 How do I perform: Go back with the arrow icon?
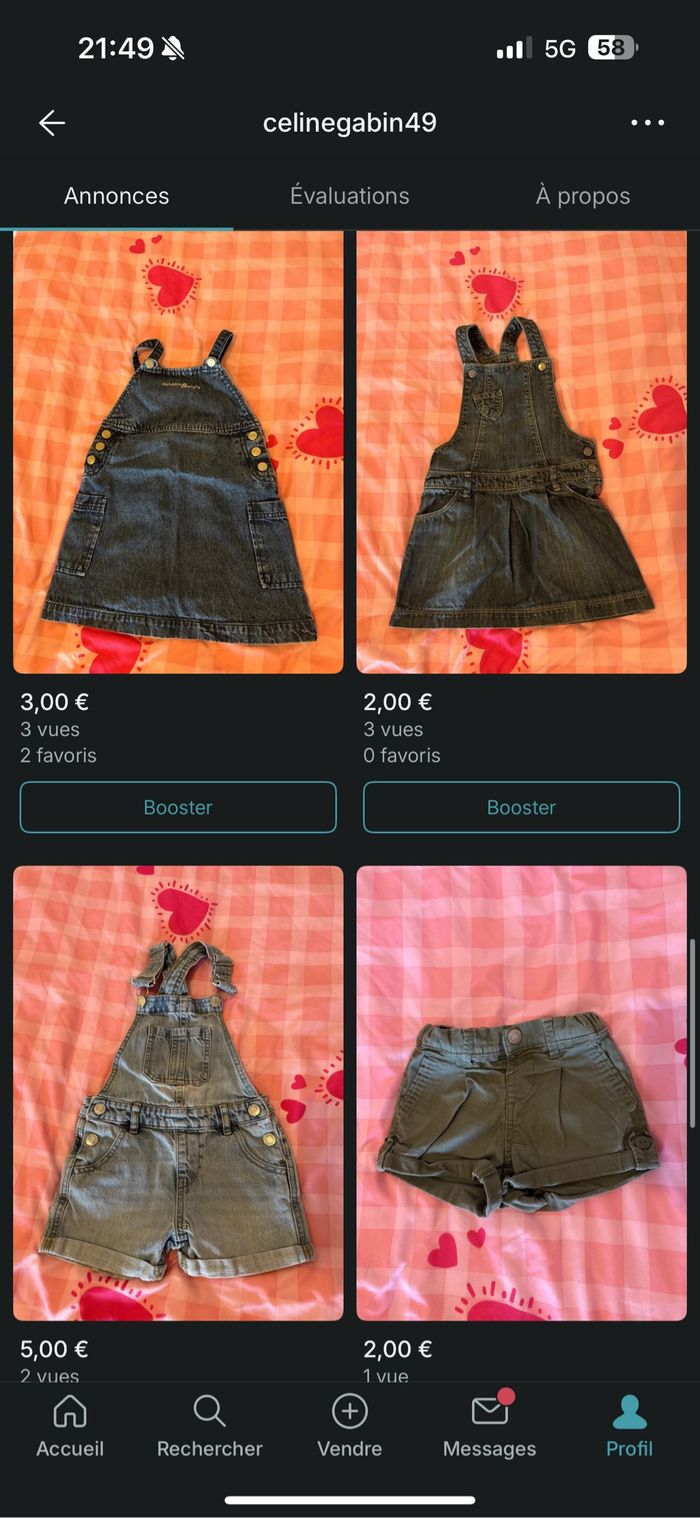[x=52, y=123]
